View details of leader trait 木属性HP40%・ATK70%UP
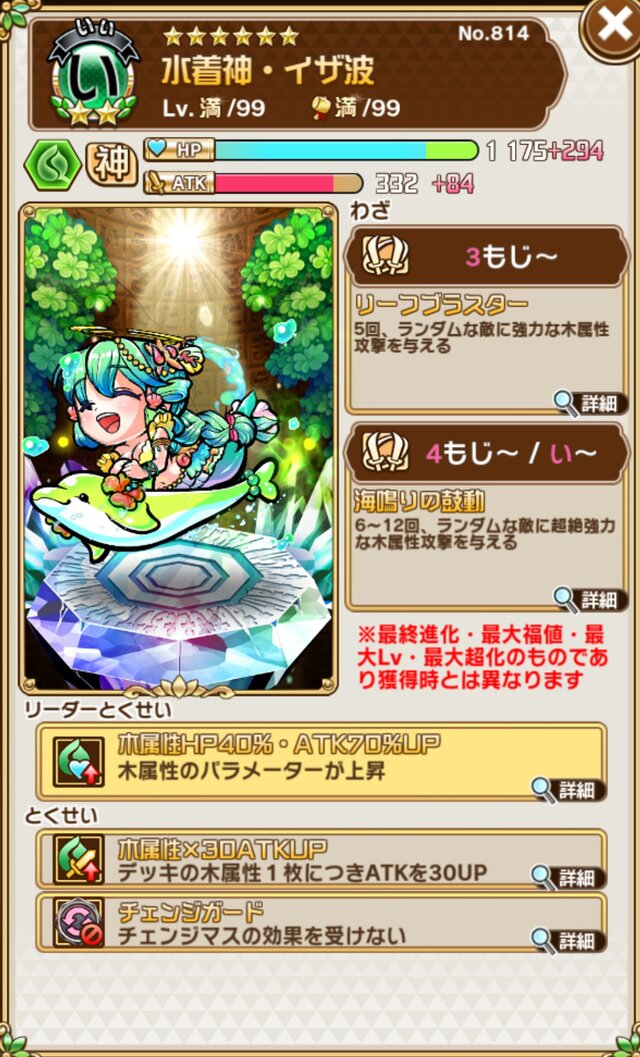Viewport: 640px width, 1057px height. [x=567, y=790]
